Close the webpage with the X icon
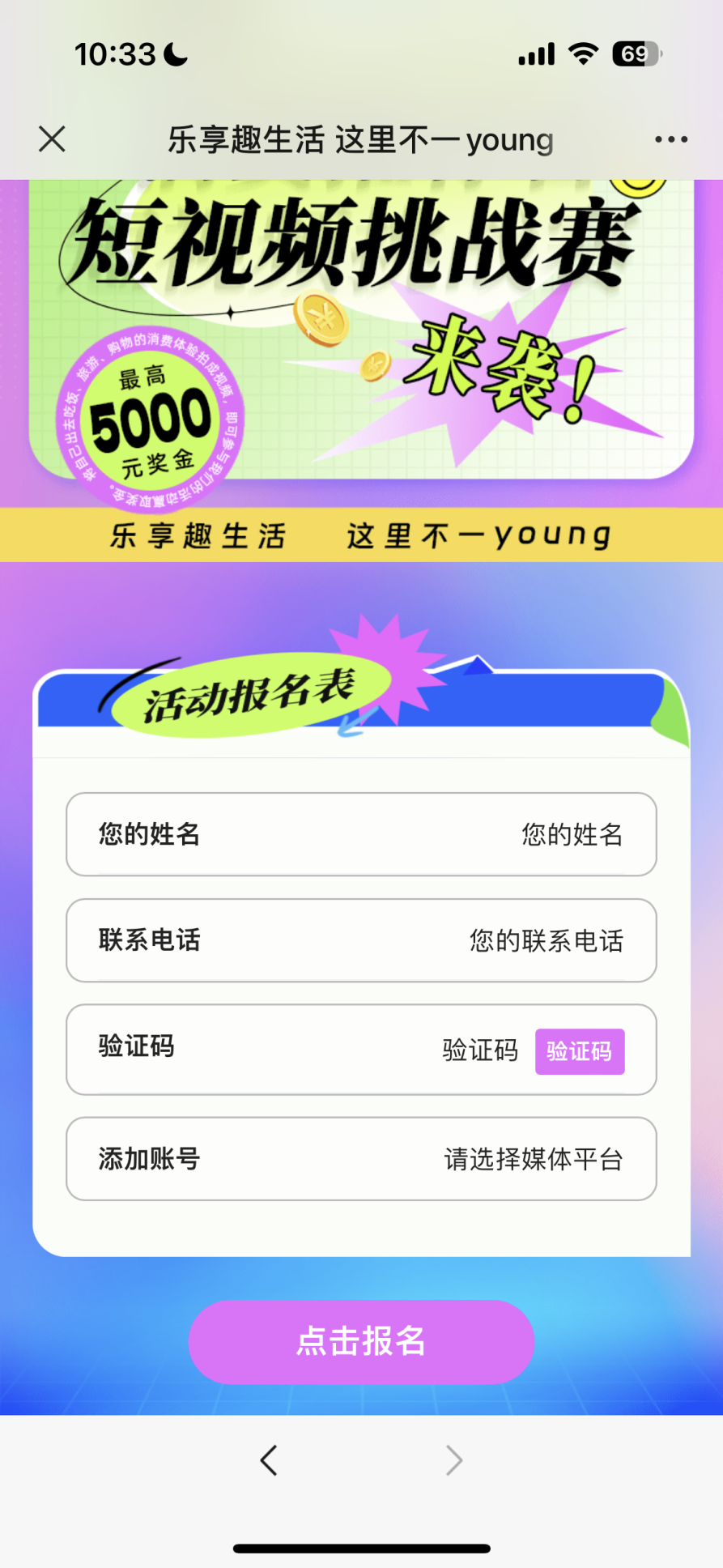 tap(52, 139)
